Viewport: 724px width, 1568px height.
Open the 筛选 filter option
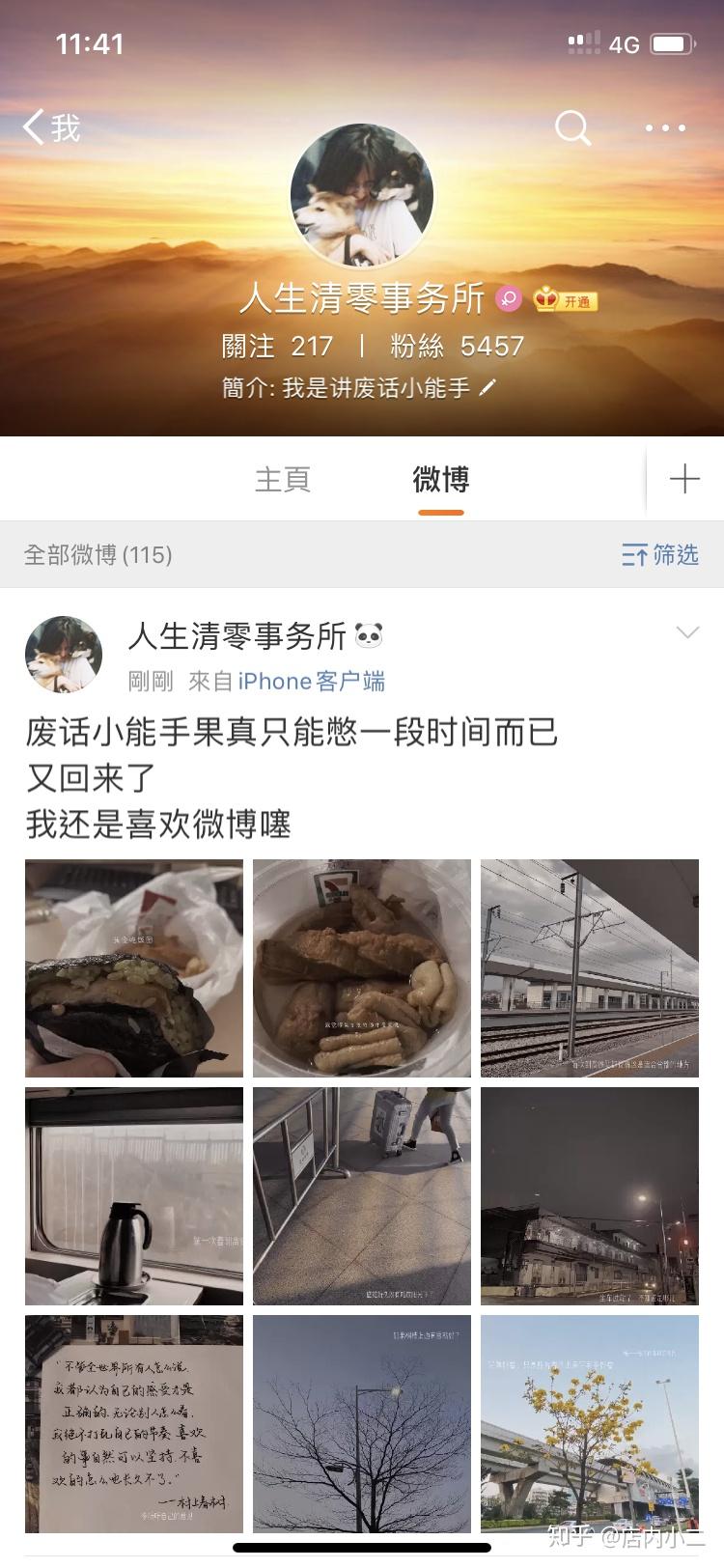coord(660,554)
